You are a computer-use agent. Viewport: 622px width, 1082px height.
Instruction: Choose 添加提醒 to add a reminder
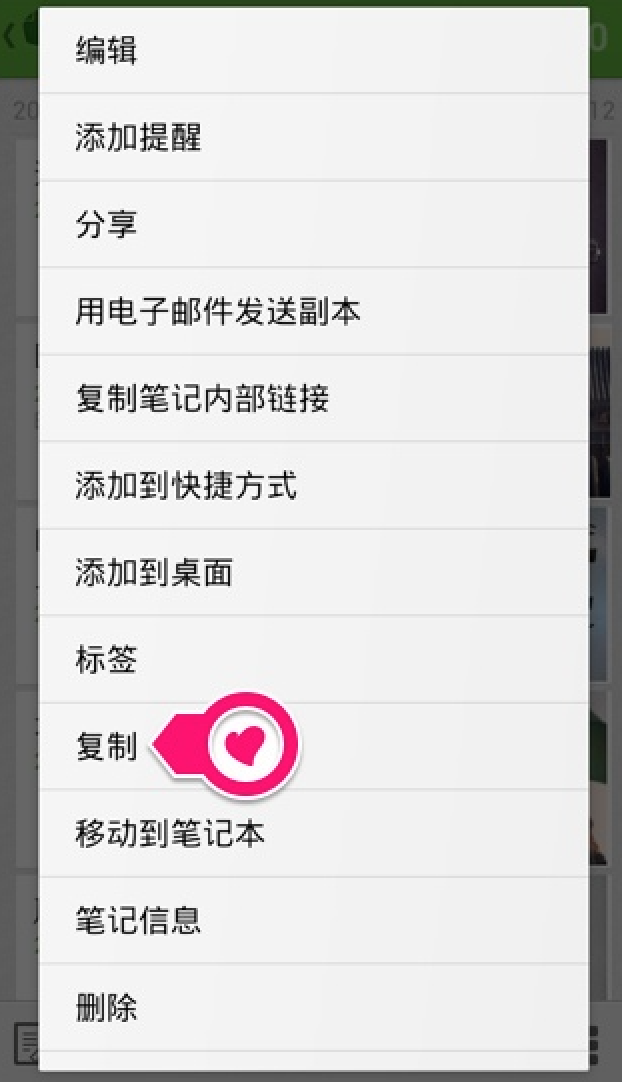(x=313, y=137)
